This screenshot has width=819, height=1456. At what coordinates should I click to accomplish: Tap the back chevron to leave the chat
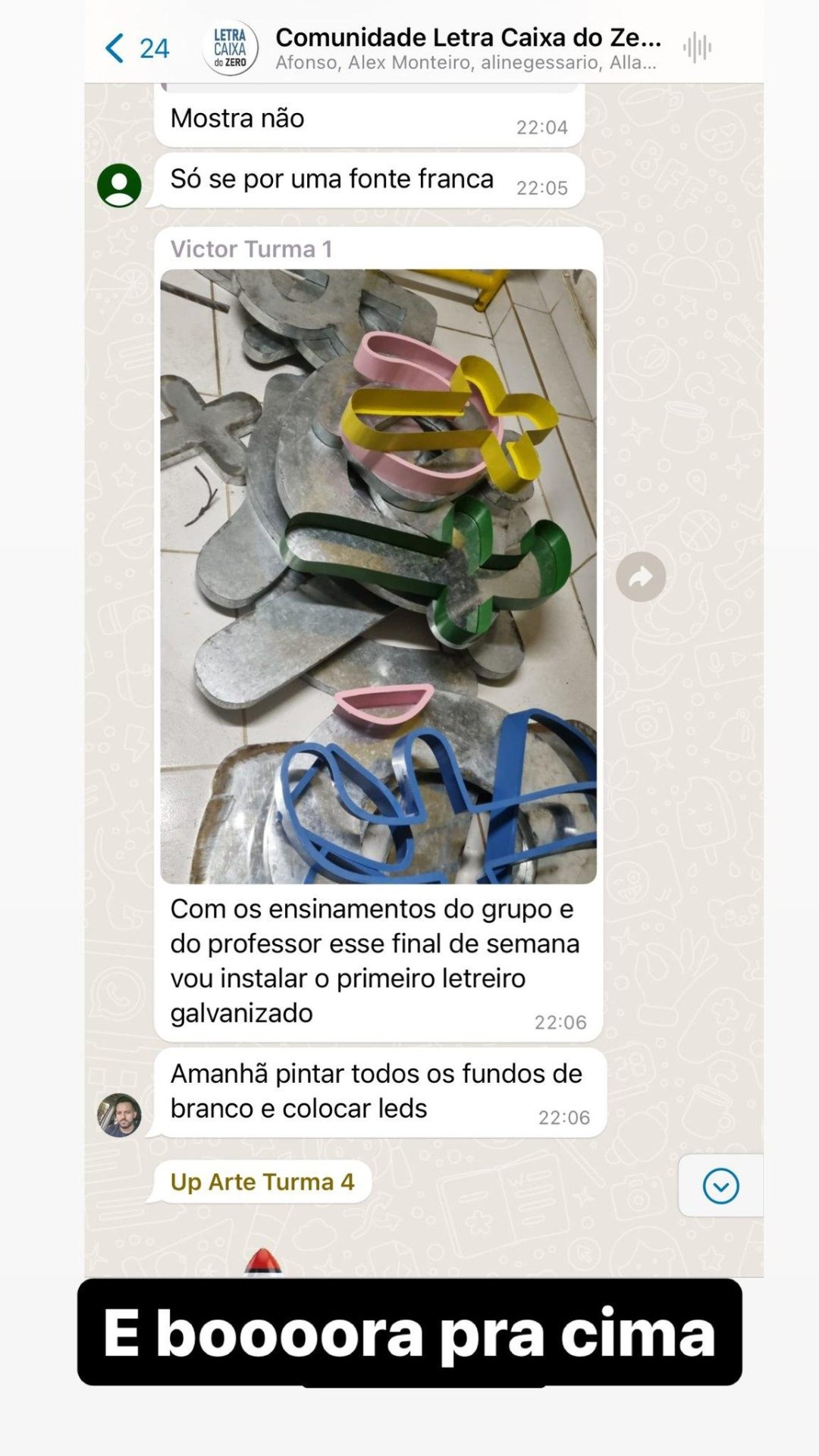pyautogui.click(x=115, y=48)
